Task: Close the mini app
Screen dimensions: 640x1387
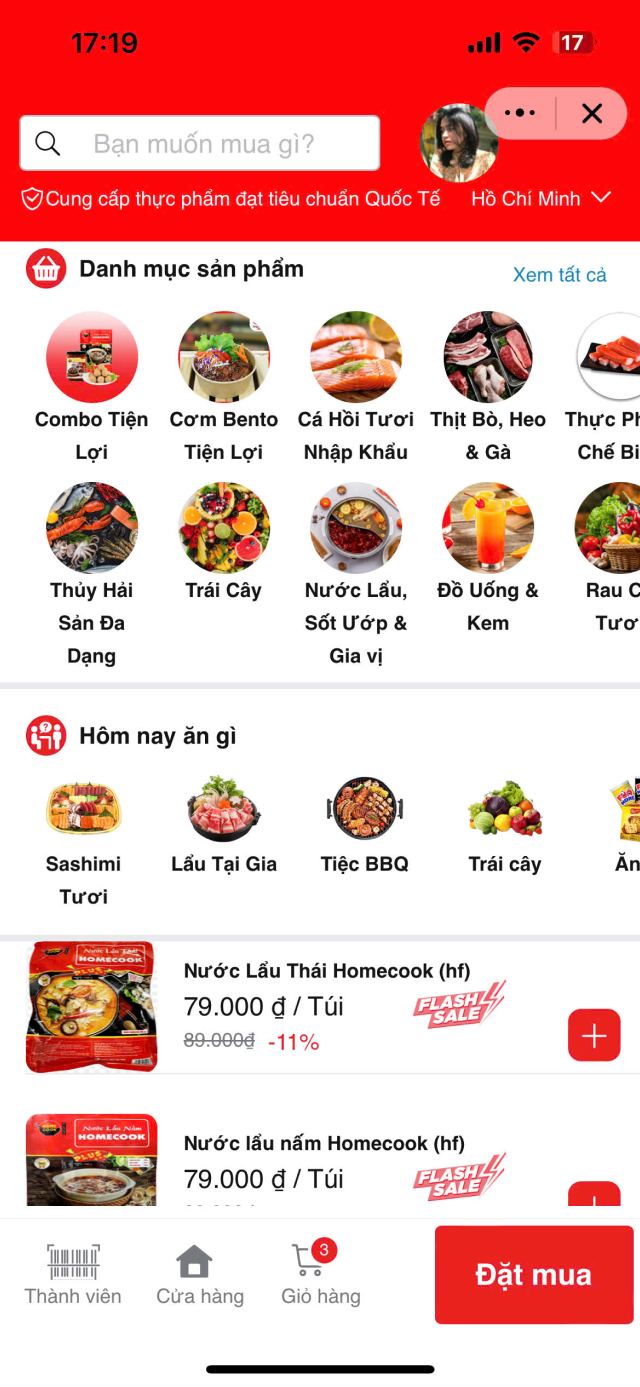Action: tap(592, 114)
